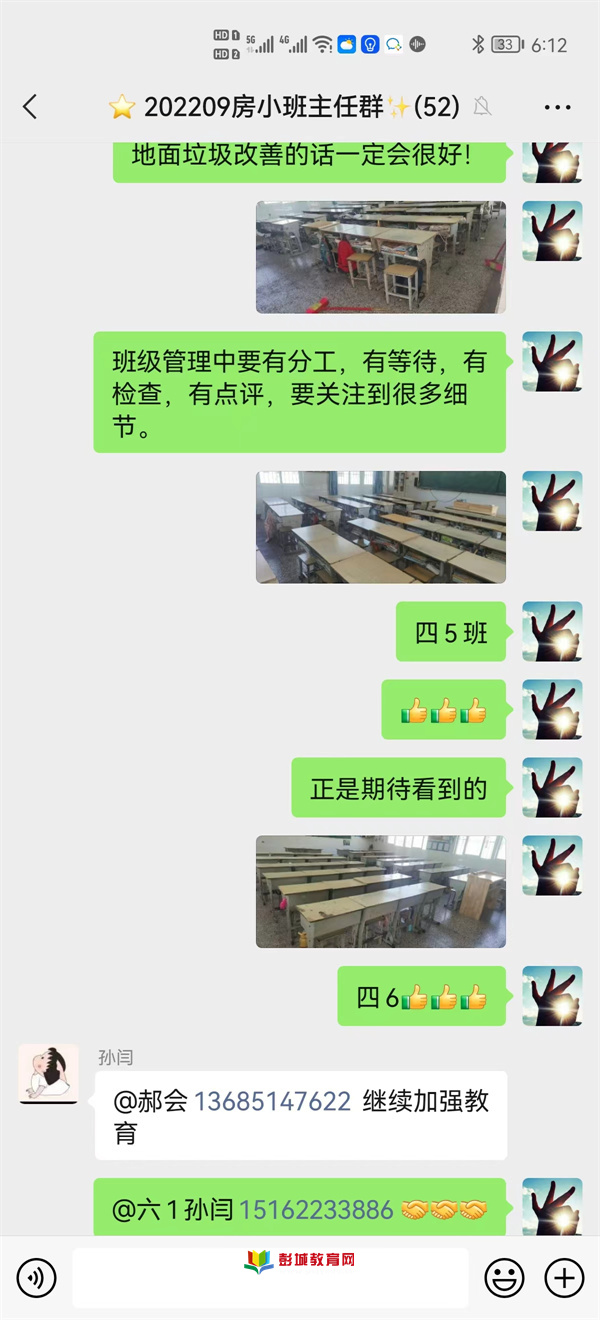Image resolution: width=600 pixels, height=1320 pixels.
Task: Open classroom photo above the 四6 message
Action: pyautogui.click(x=381, y=891)
